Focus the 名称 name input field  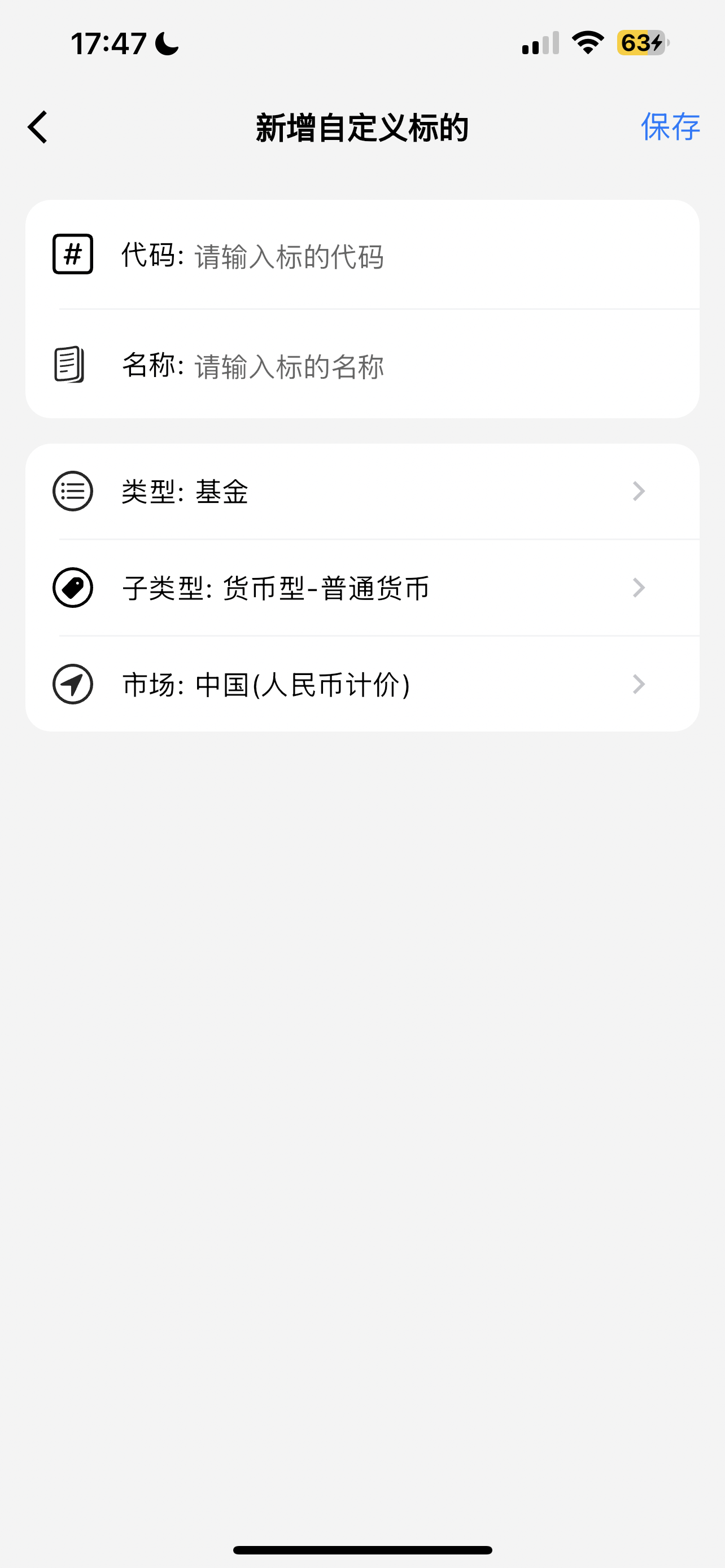coord(426,366)
